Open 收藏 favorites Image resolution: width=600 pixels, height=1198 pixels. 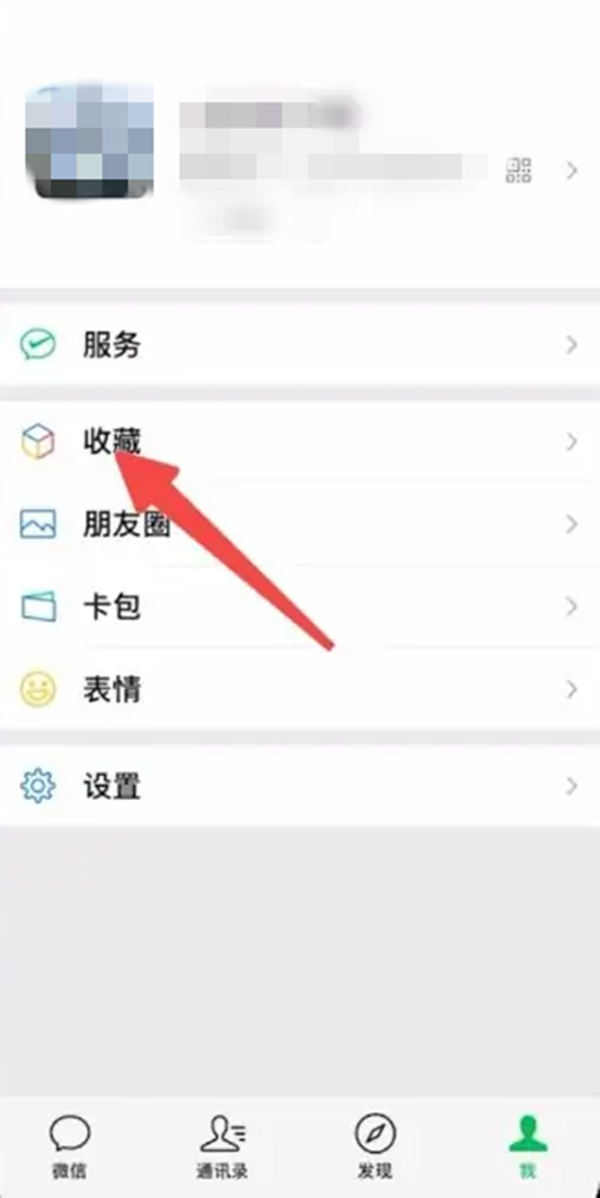[300, 441]
